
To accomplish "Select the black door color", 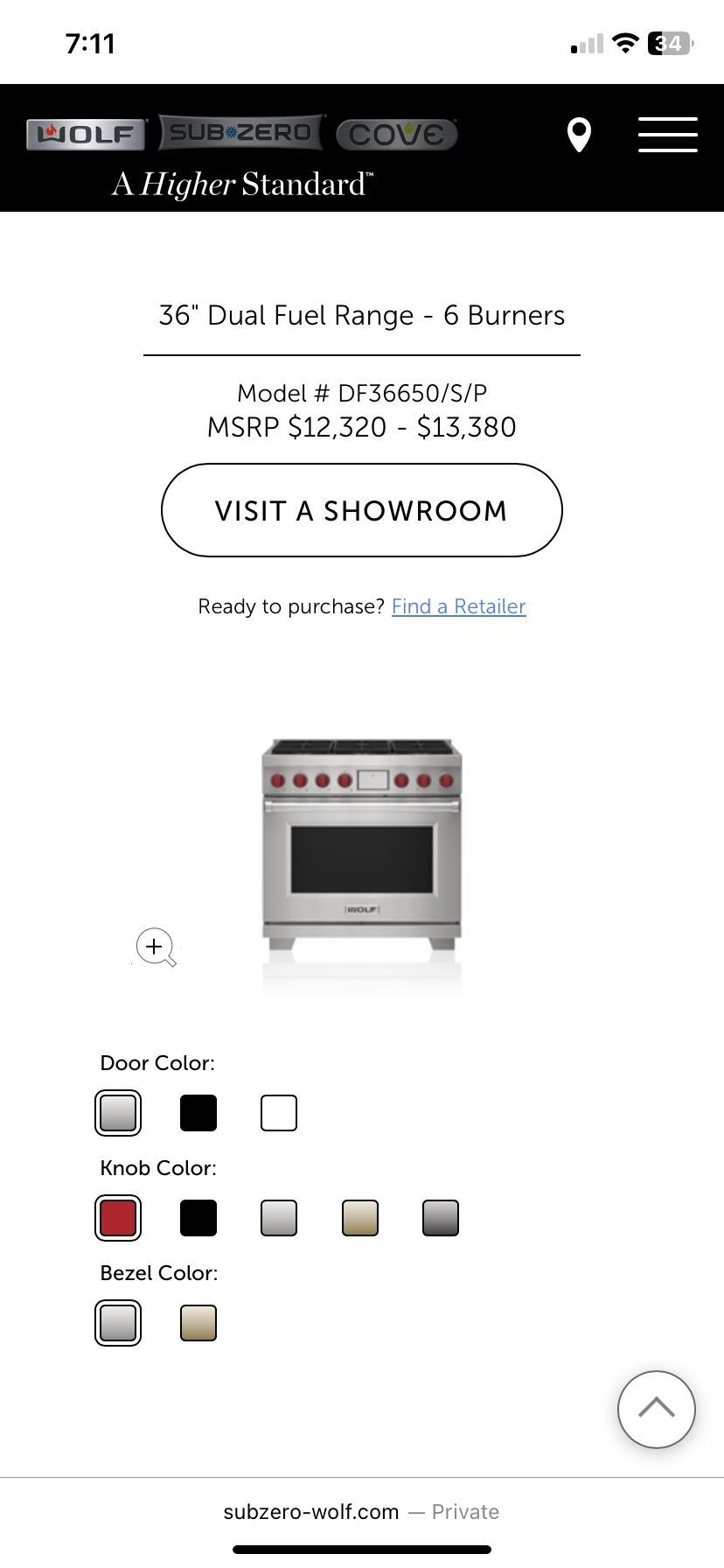I will [x=198, y=1113].
